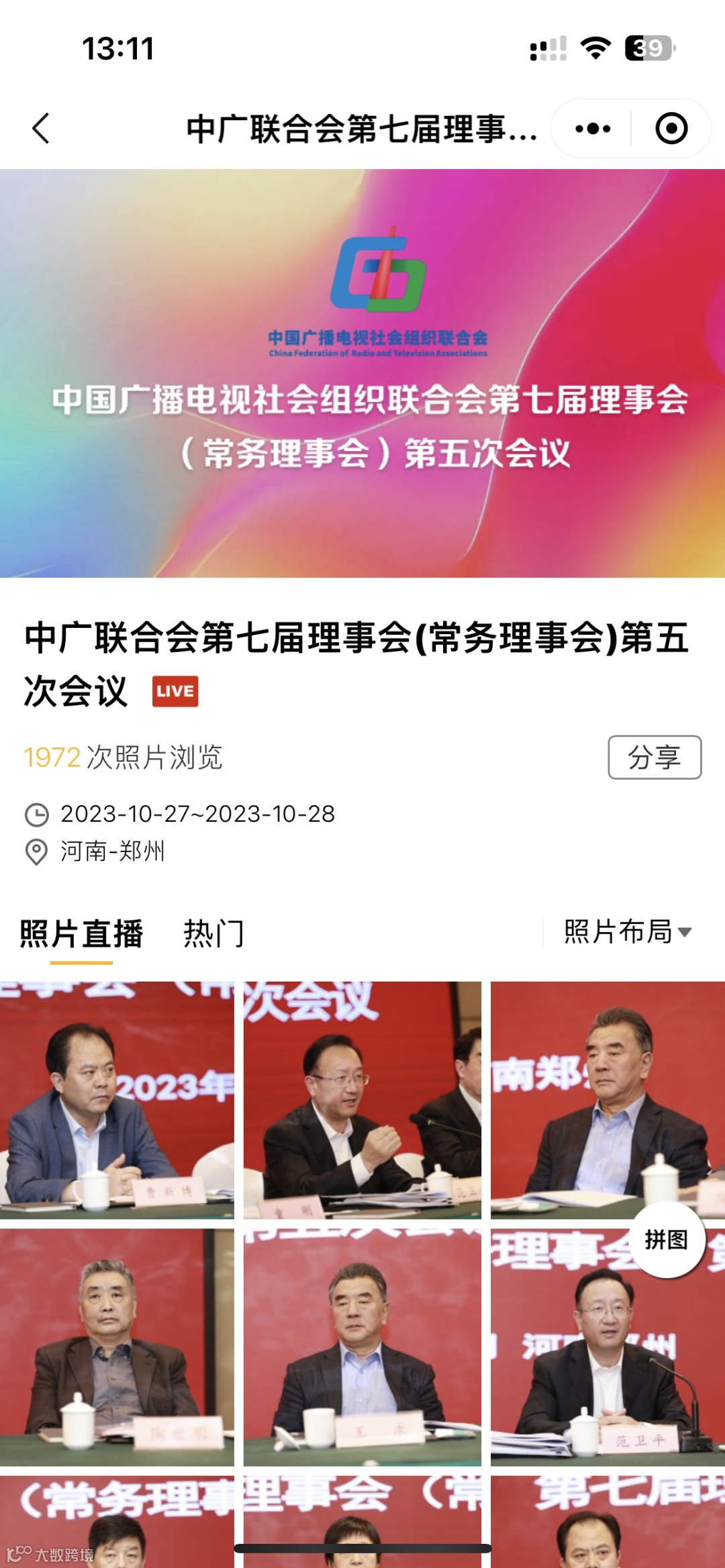Open the mini program three-dot menu
Image resolution: width=725 pixels, height=1568 pixels.
[x=593, y=128]
